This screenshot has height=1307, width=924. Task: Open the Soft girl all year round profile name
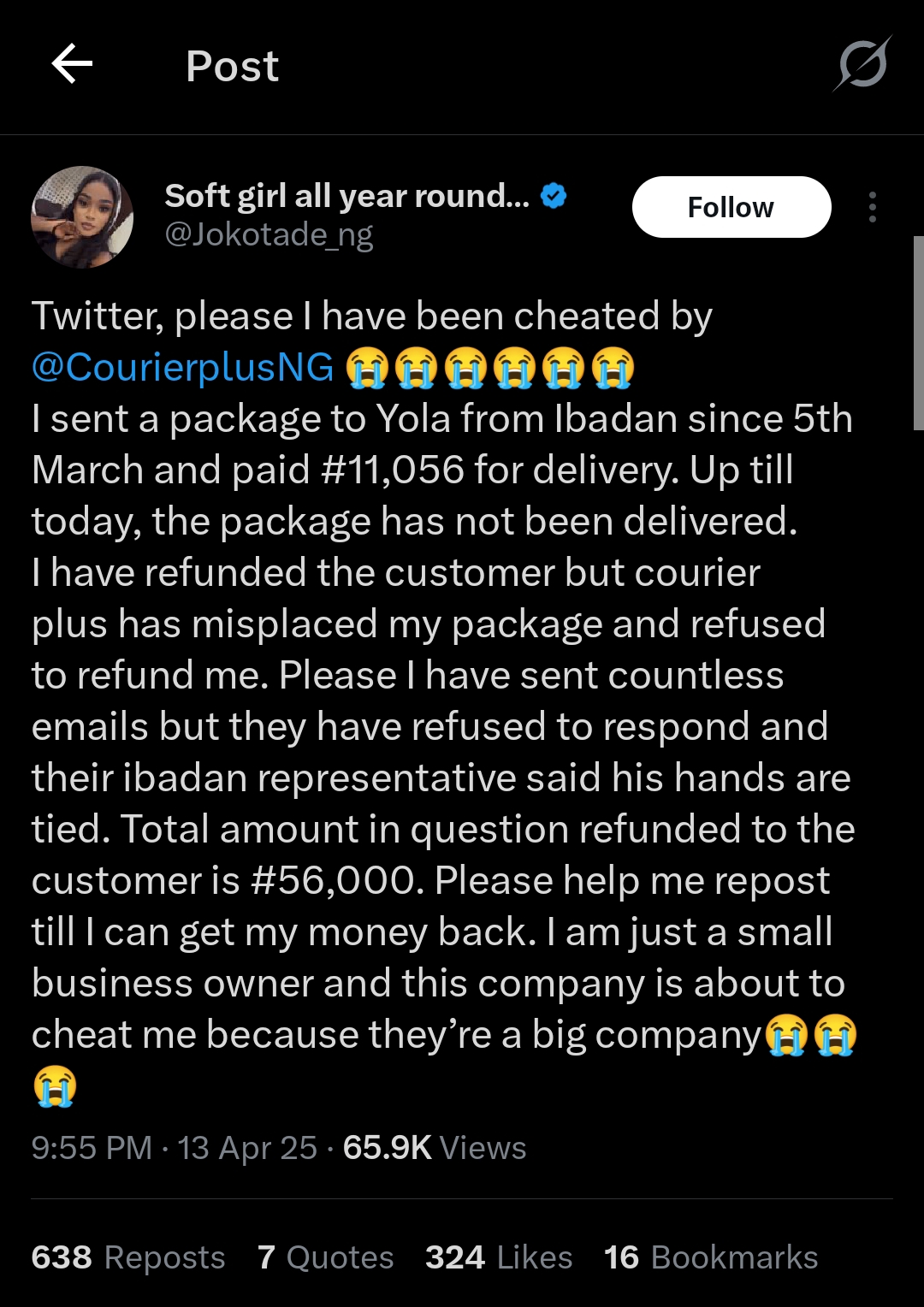(x=346, y=196)
